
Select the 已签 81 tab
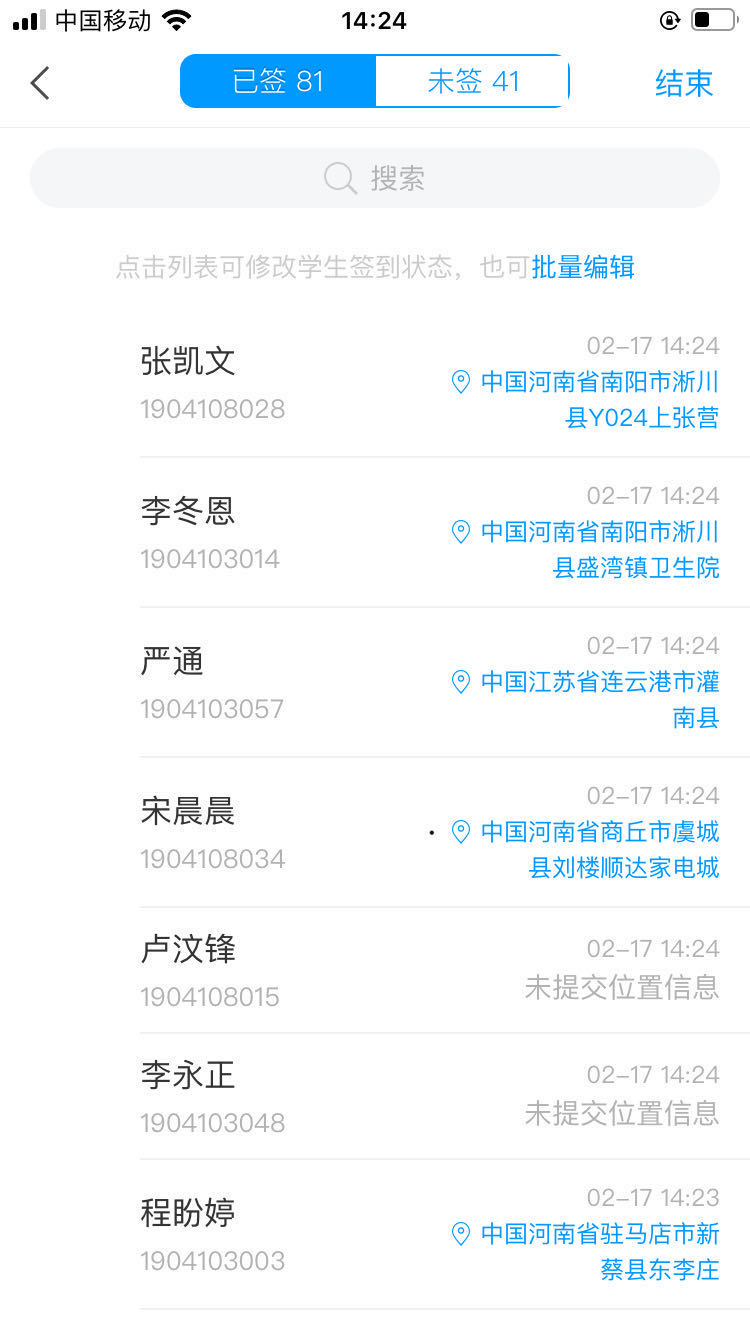278,82
